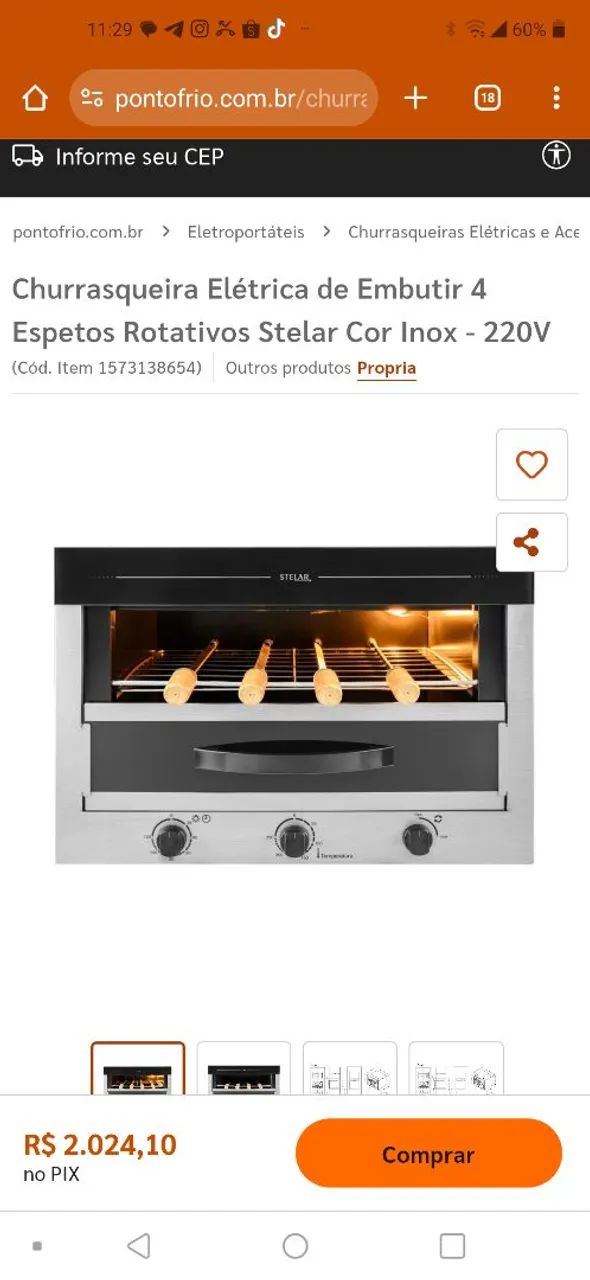Open the browser overflow menu
The height and width of the screenshot is (1280, 590).
pyautogui.click(x=556, y=98)
